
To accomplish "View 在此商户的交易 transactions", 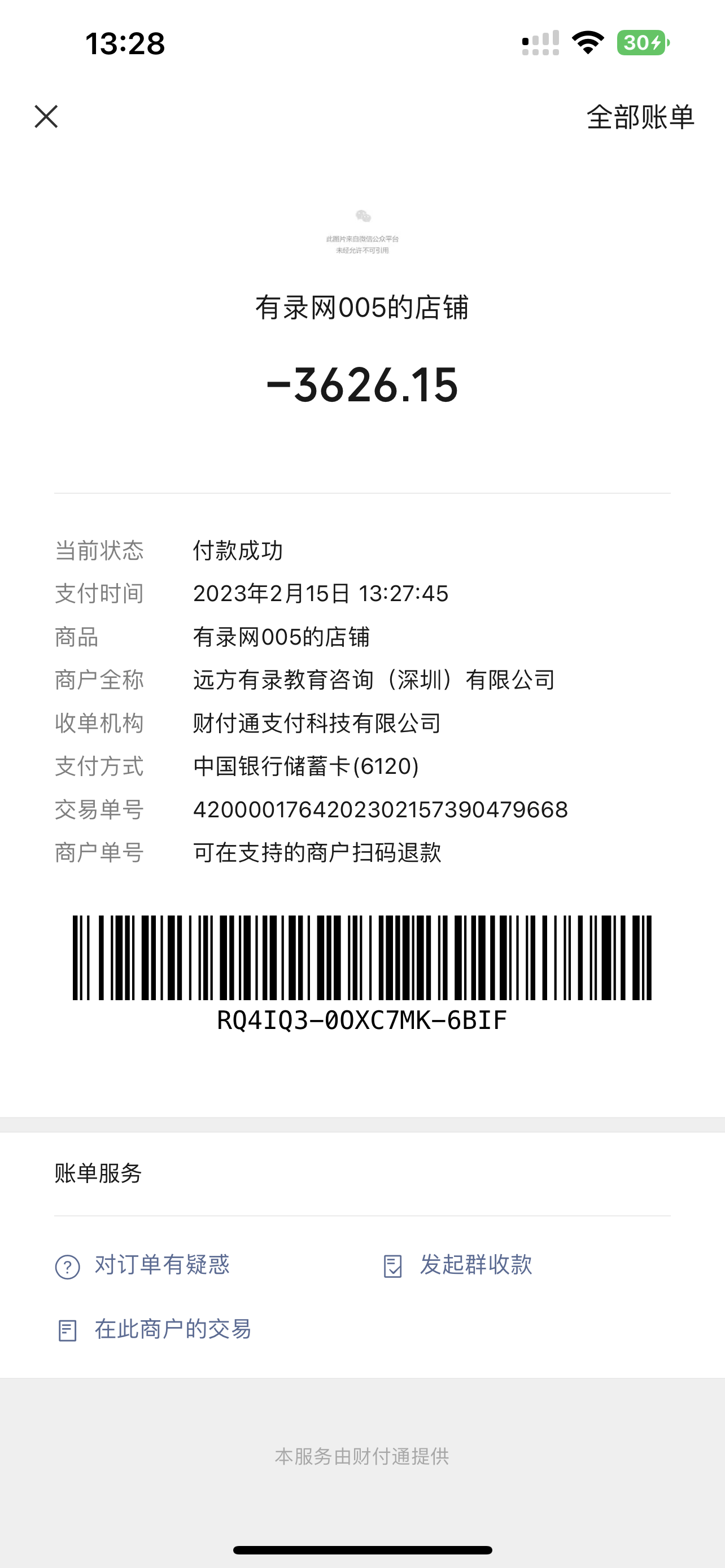I will [x=154, y=1329].
